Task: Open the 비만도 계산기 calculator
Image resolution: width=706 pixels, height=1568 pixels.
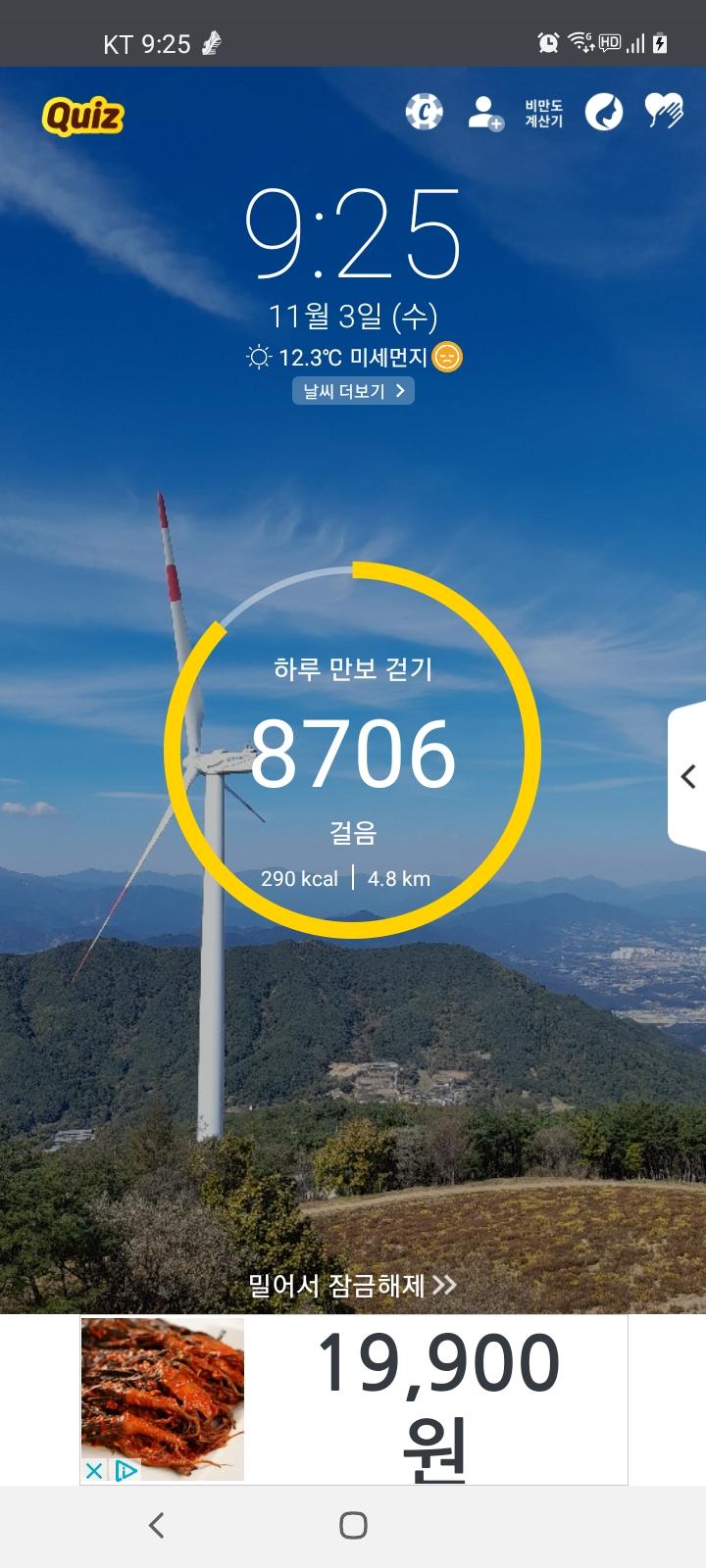Action: tap(543, 113)
